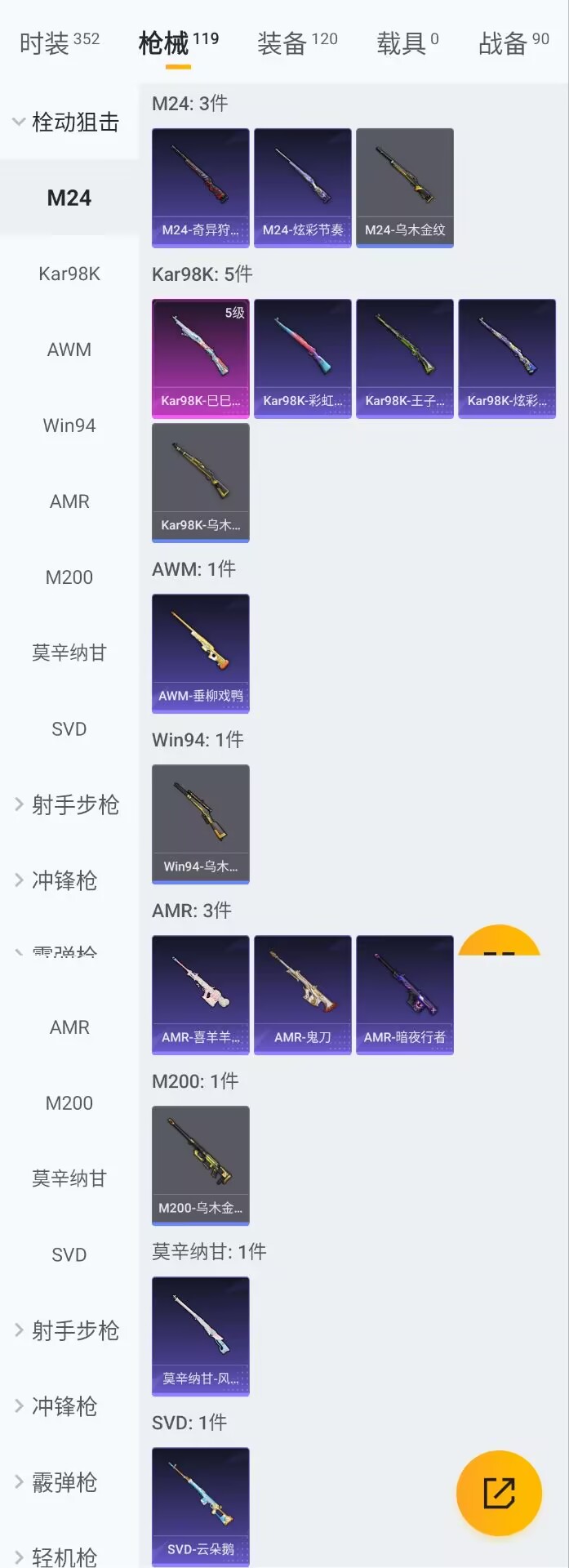569x1568 pixels.
Task: Switch to the 装备 tab
Action: tap(296, 42)
